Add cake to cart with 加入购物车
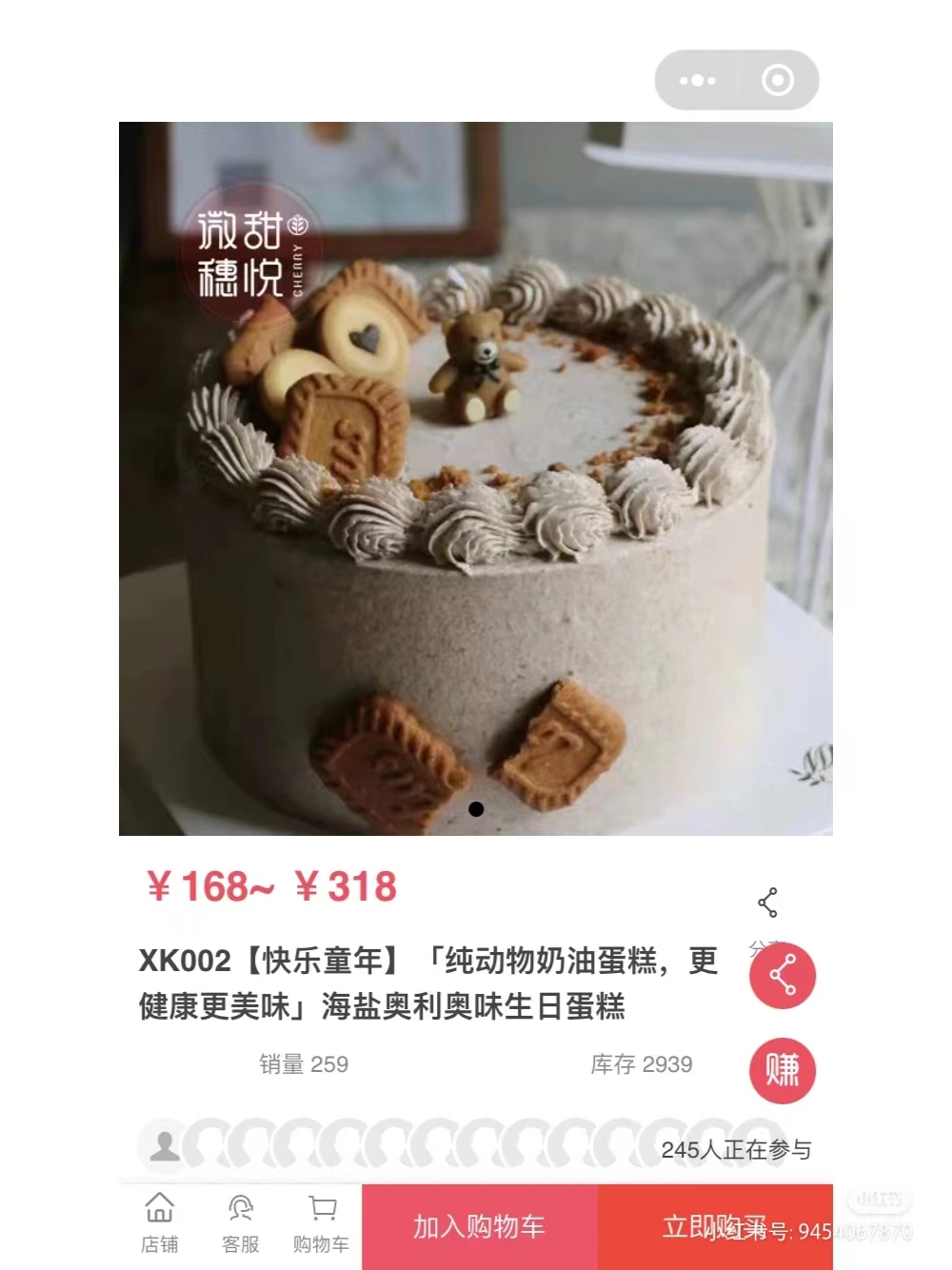The image size is (952, 1270). [x=479, y=1226]
